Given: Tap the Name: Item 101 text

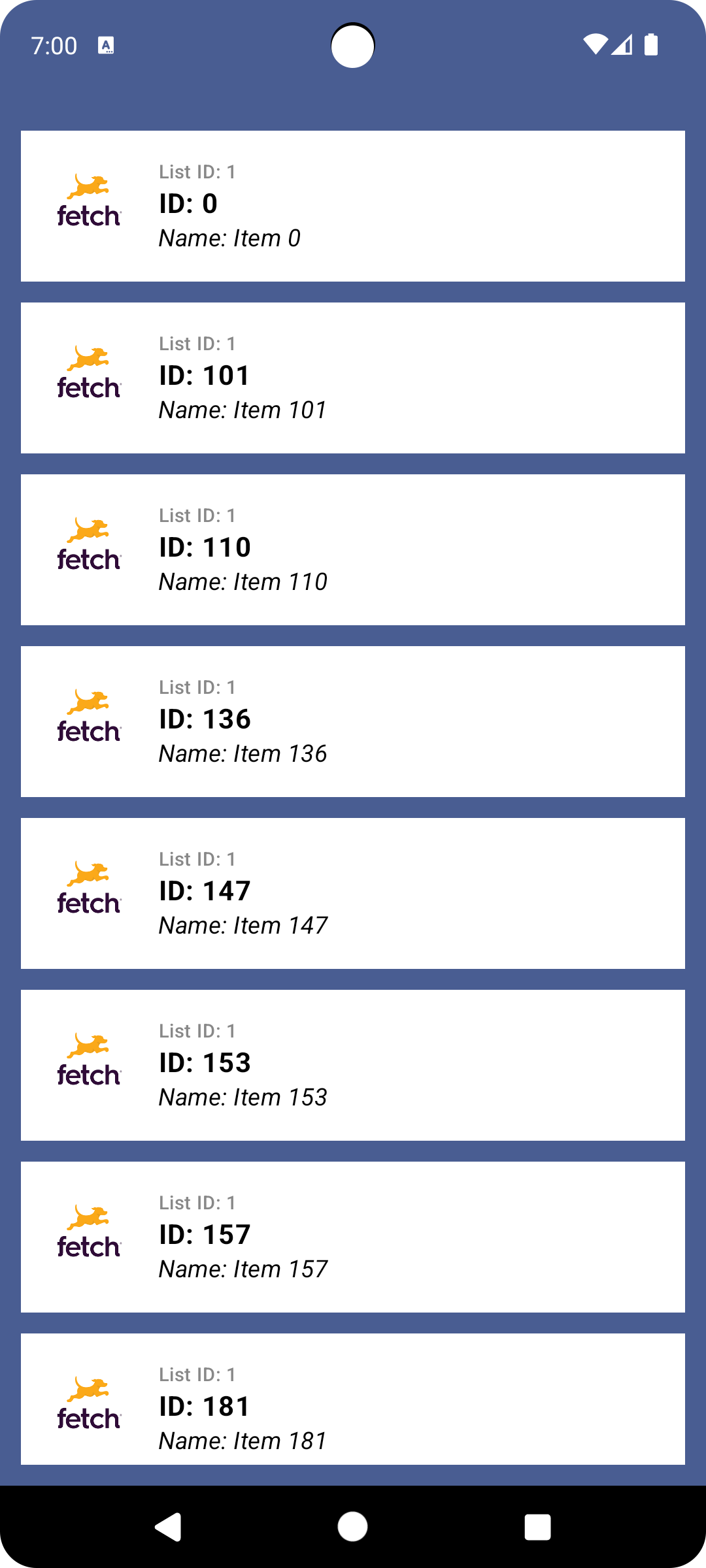Looking at the screenshot, I should coord(243,410).
